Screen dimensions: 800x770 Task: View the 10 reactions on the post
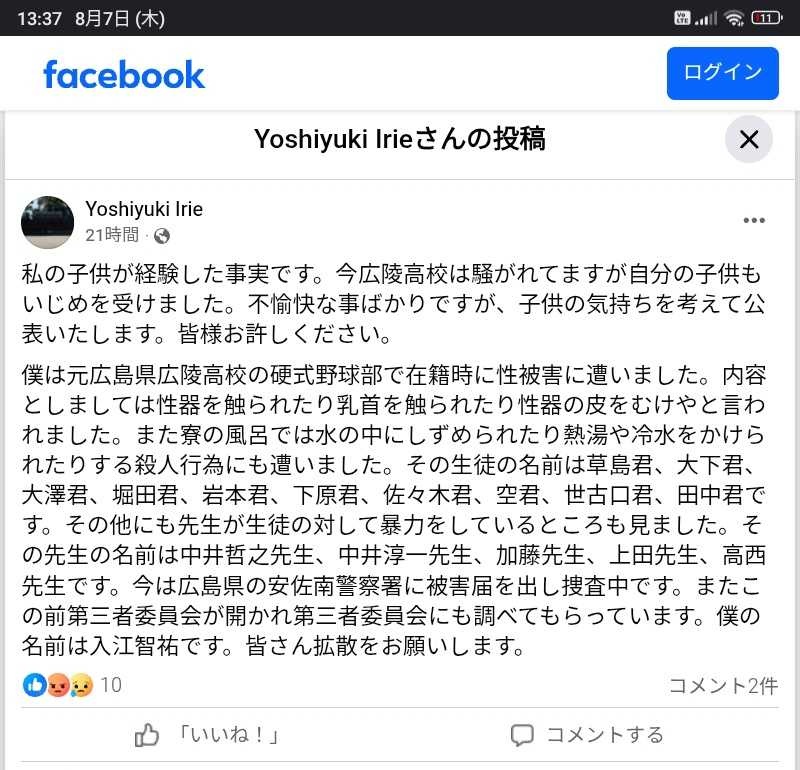click(x=72, y=685)
